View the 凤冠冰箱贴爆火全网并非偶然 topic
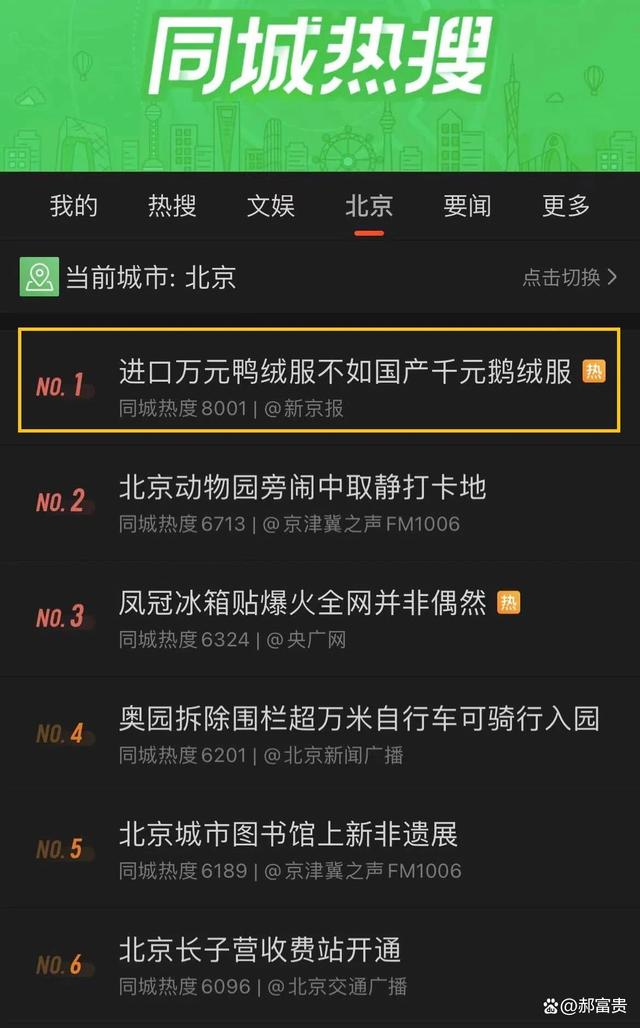The width and height of the screenshot is (640, 1028). click(302, 602)
